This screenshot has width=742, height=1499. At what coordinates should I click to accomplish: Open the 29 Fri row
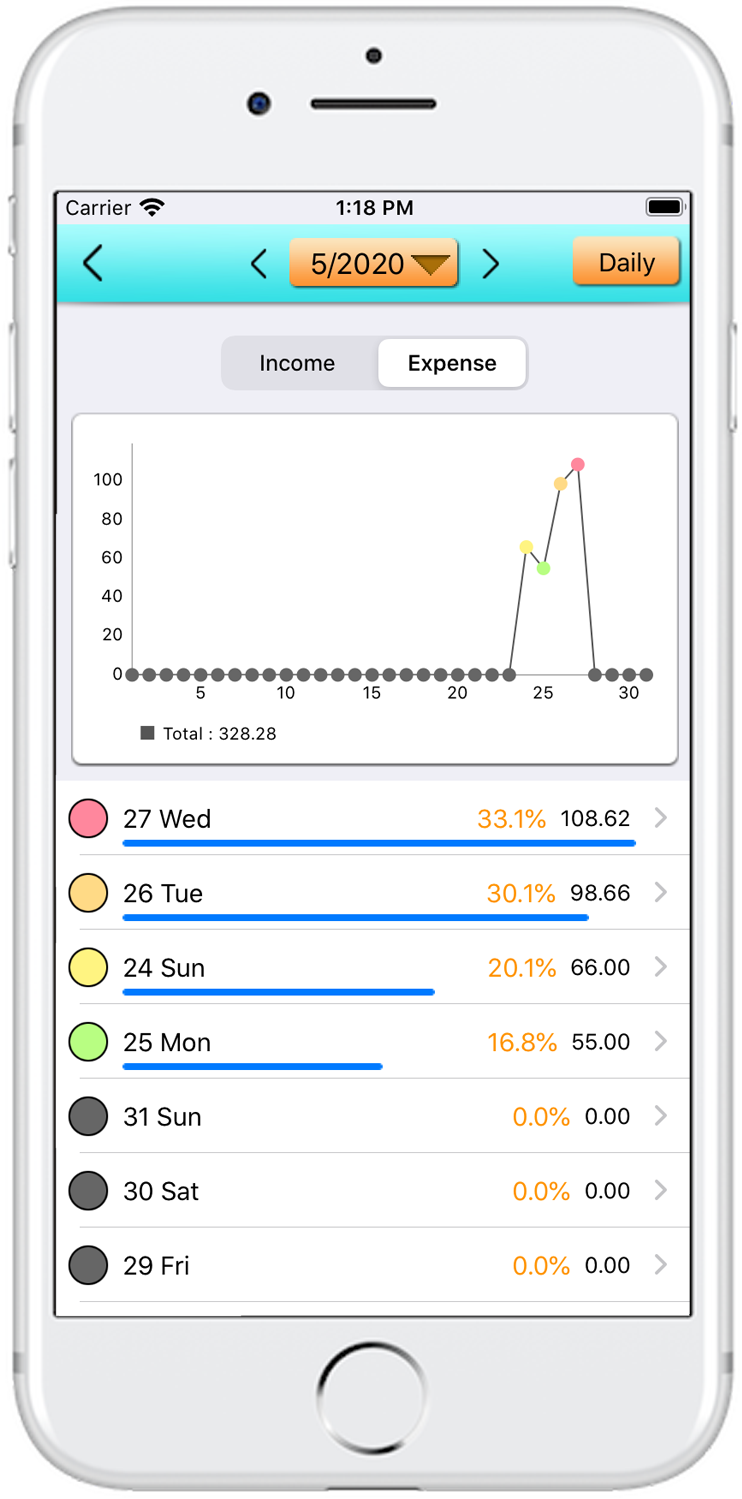coord(373,1265)
